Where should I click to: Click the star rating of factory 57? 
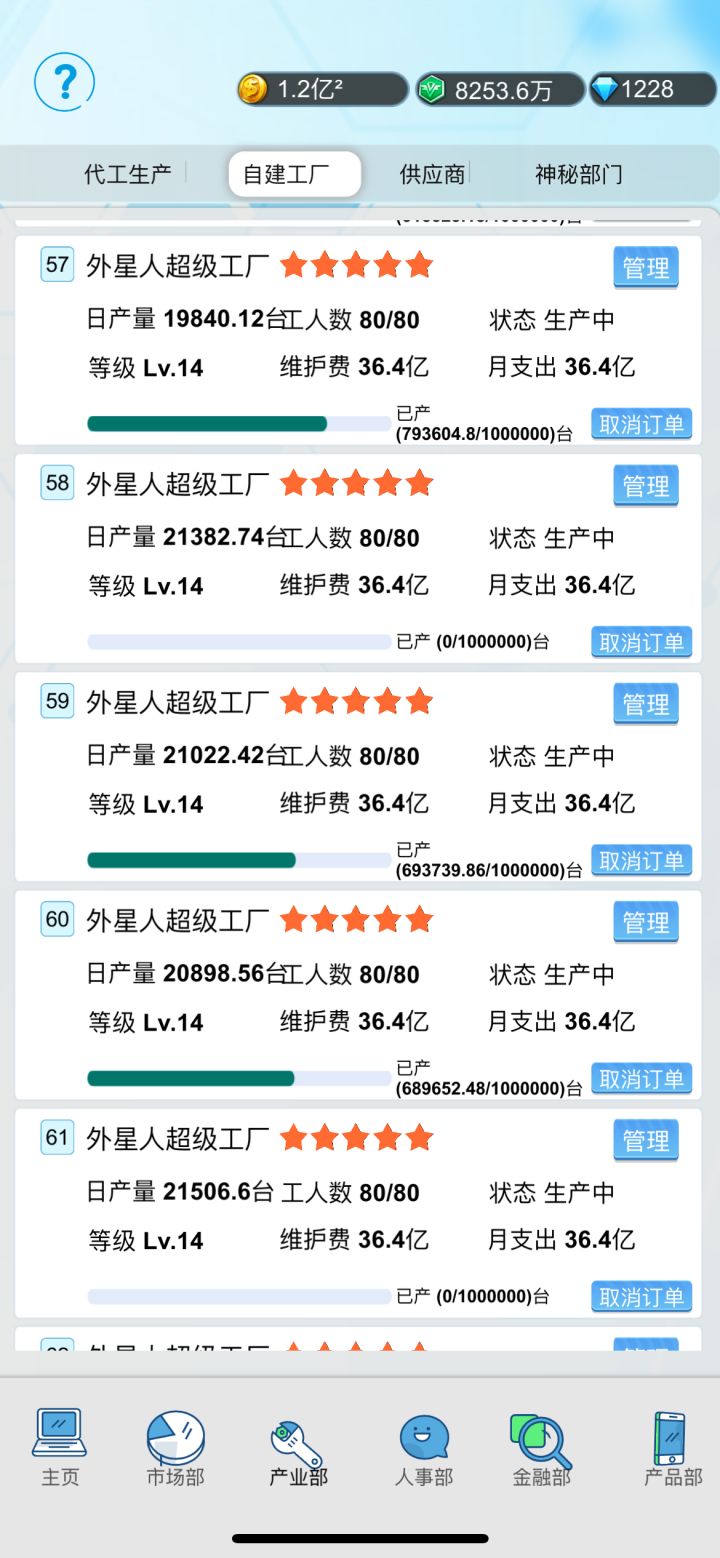click(357, 264)
